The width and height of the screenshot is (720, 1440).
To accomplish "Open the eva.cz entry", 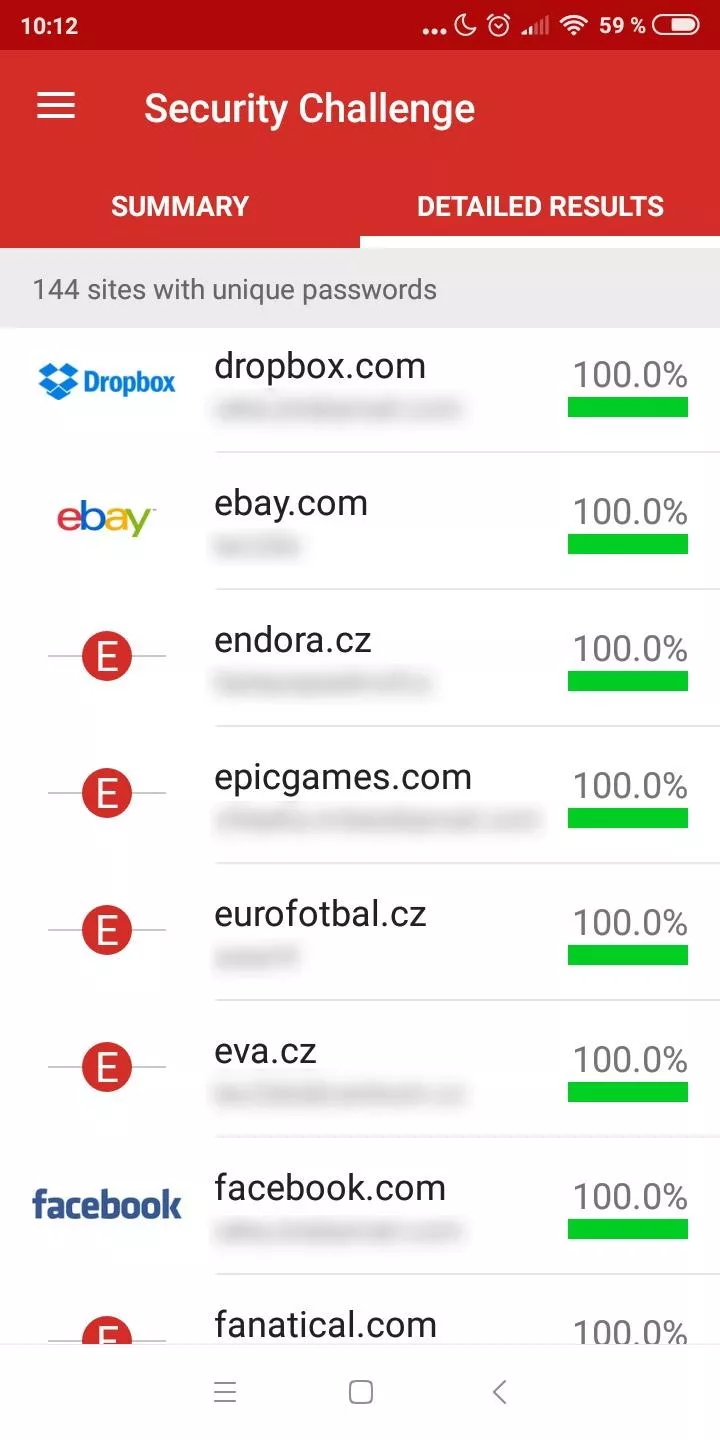I will click(360, 1069).
